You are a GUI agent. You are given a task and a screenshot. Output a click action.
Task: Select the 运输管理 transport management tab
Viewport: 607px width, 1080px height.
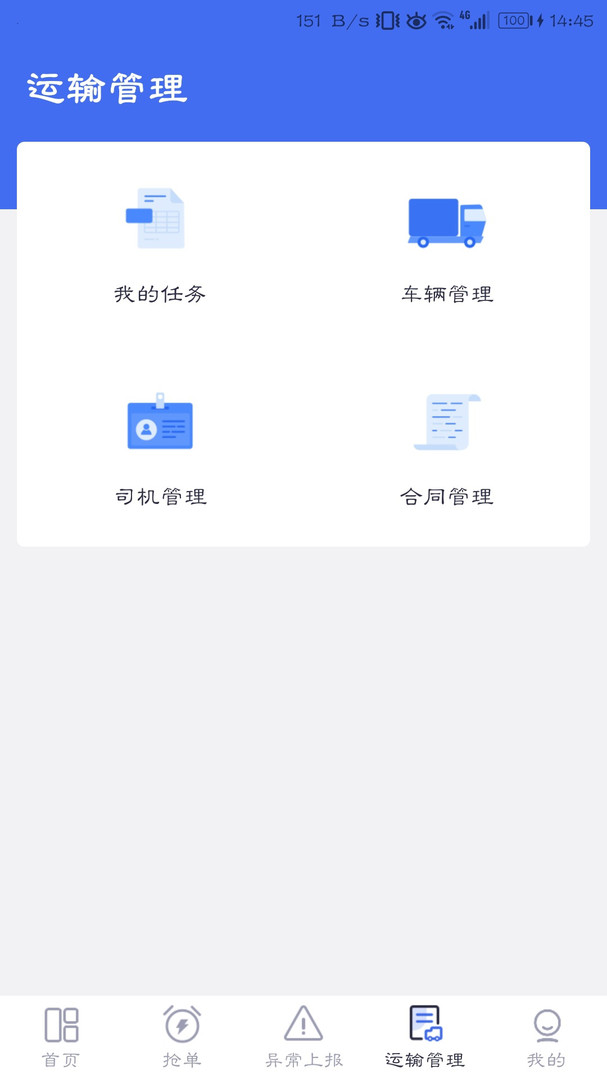(425, 1037)
